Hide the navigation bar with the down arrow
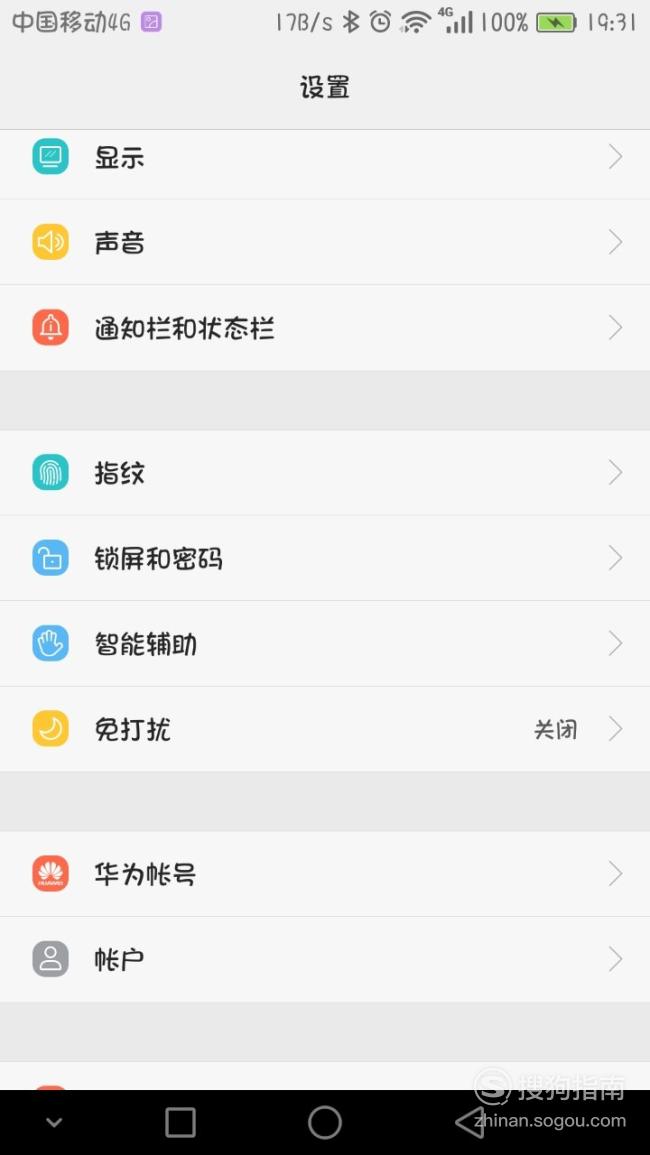Screen dimensions: 650x1155 point(54,1123)
